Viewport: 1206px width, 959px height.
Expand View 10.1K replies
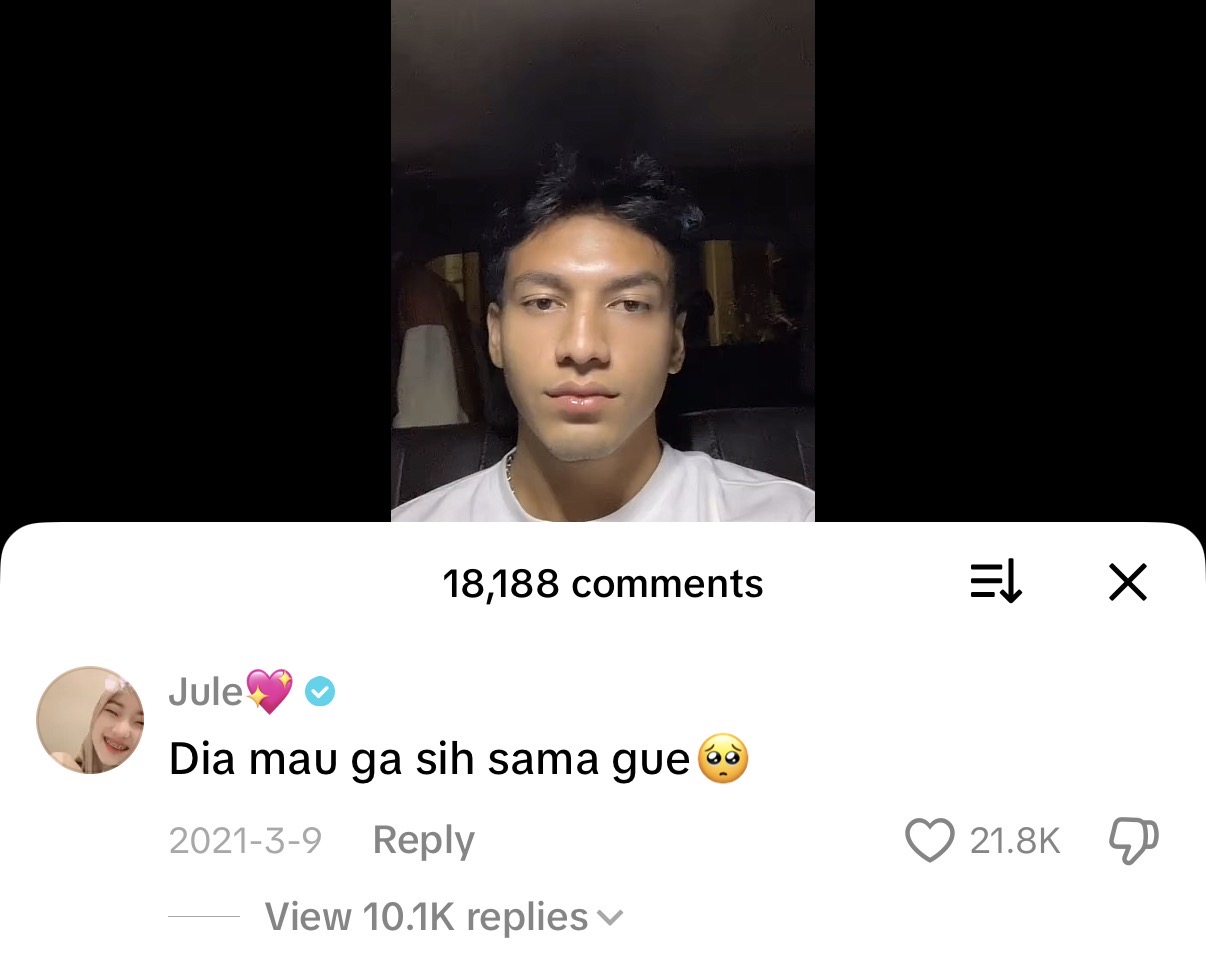coord(443,916)
